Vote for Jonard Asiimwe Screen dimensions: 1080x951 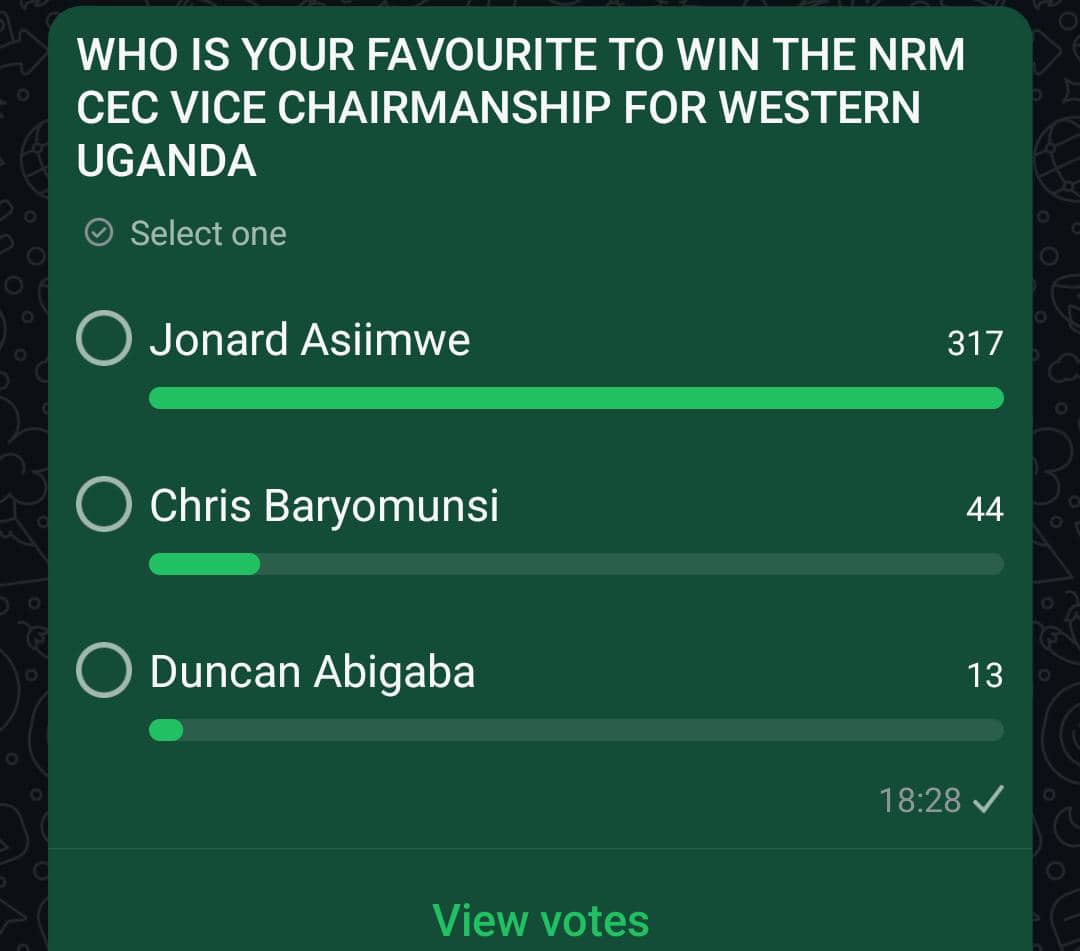(104, 339)
